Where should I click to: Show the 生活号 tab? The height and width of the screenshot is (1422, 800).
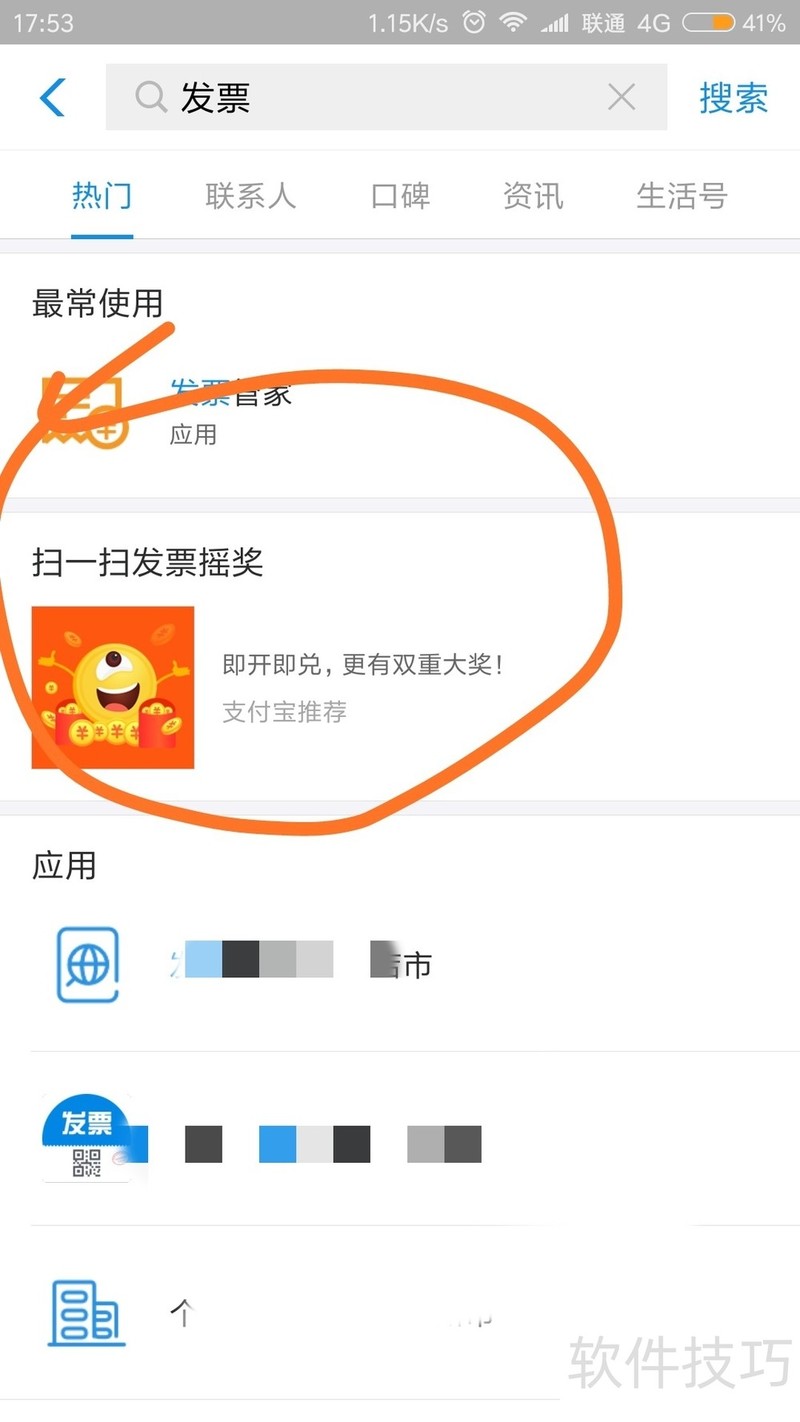click(x=681, y=196)
